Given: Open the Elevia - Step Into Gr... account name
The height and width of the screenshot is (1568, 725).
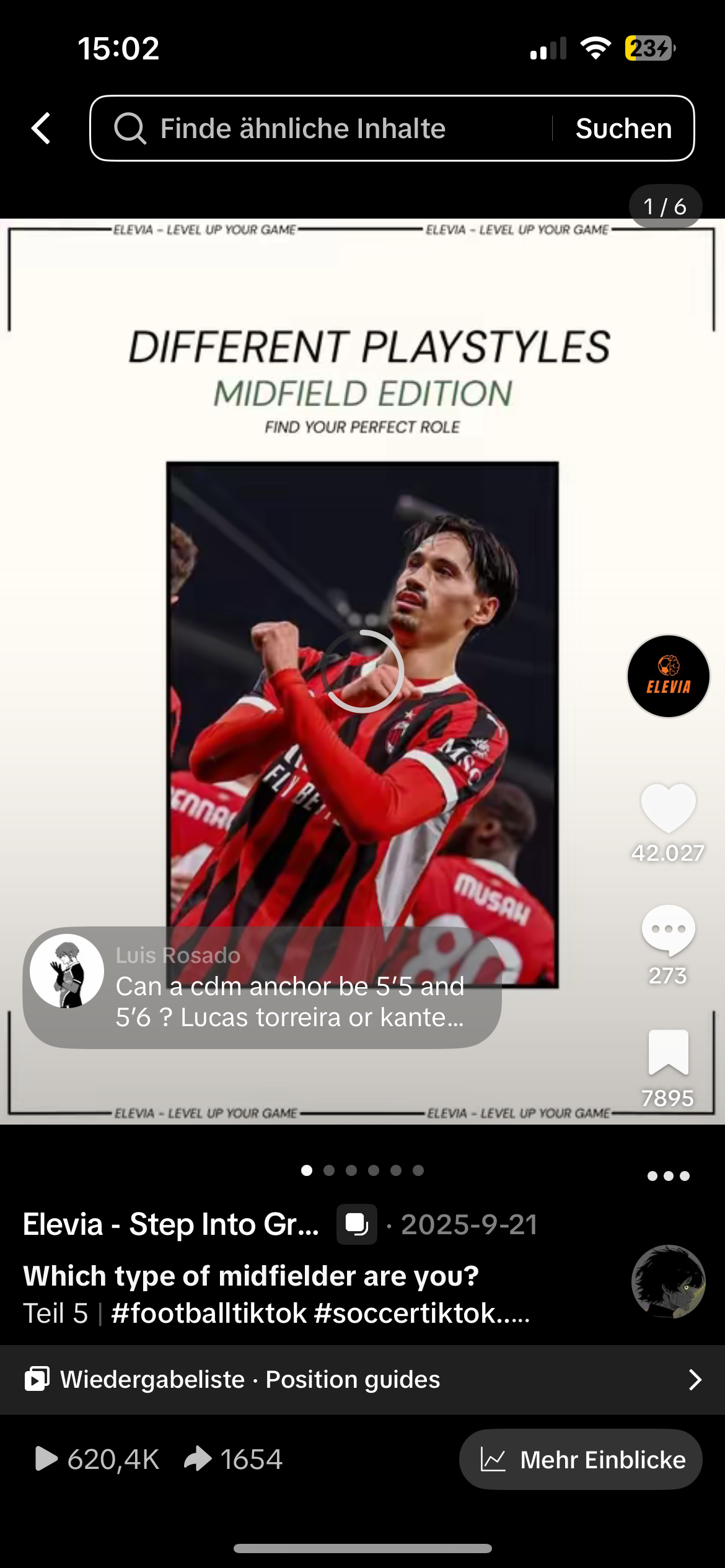Looking at the screenshot, I should point(170,1224).
